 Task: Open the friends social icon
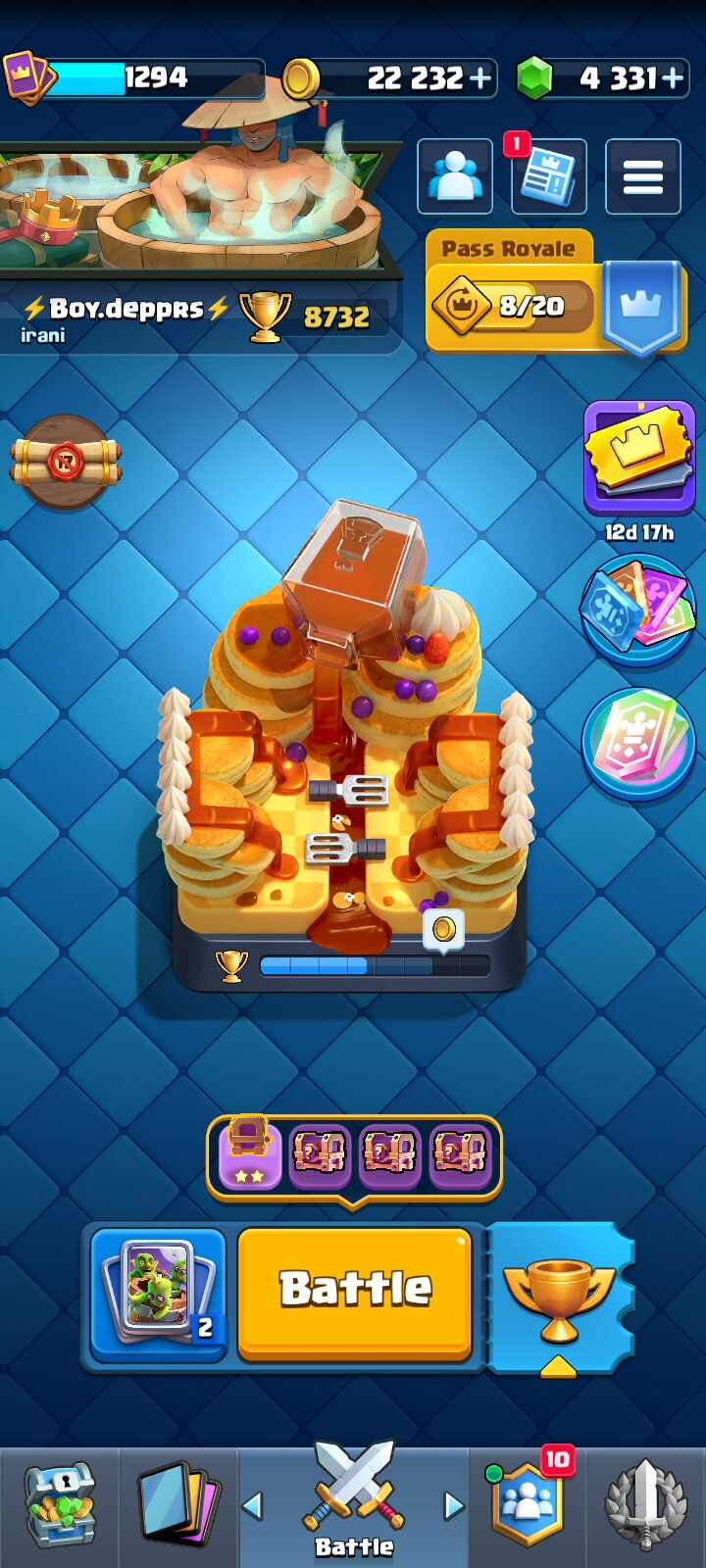[x=455, y=176]
